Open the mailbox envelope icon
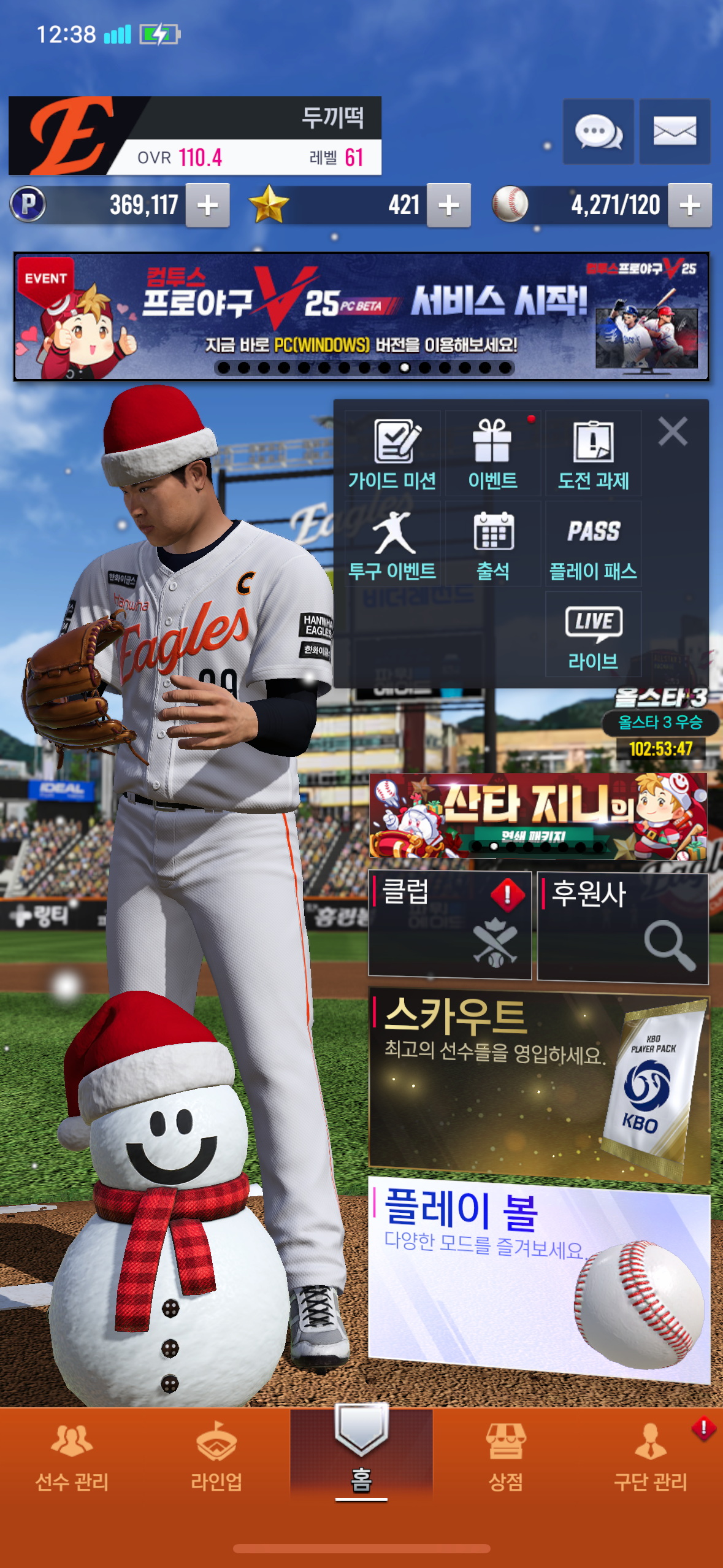Image resolution: width=723 pixels, height=1568 pixels. (675, 131)
